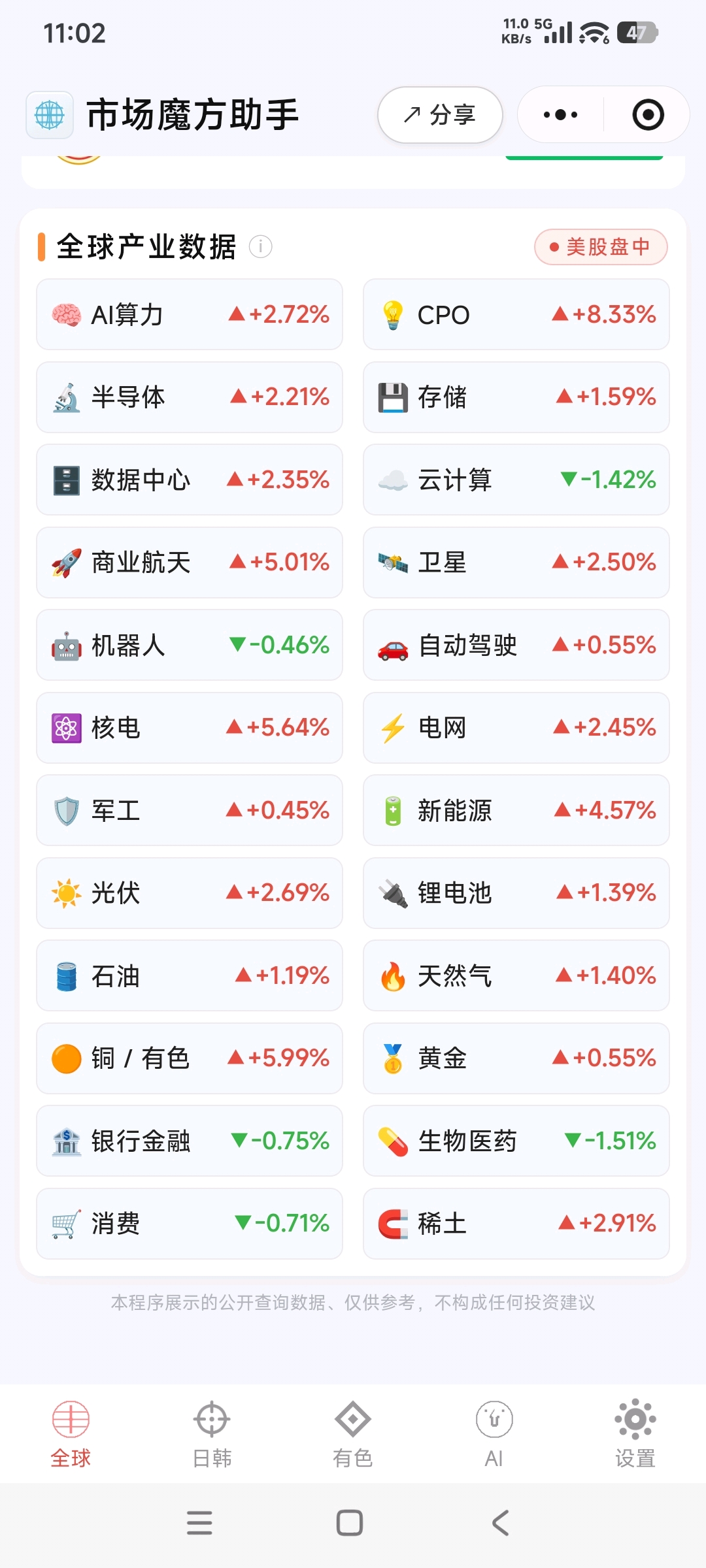The height and width of the screenshot is (1568, 706).
Task: Open the CPO sector card
Action: click(x=516, y=314)
